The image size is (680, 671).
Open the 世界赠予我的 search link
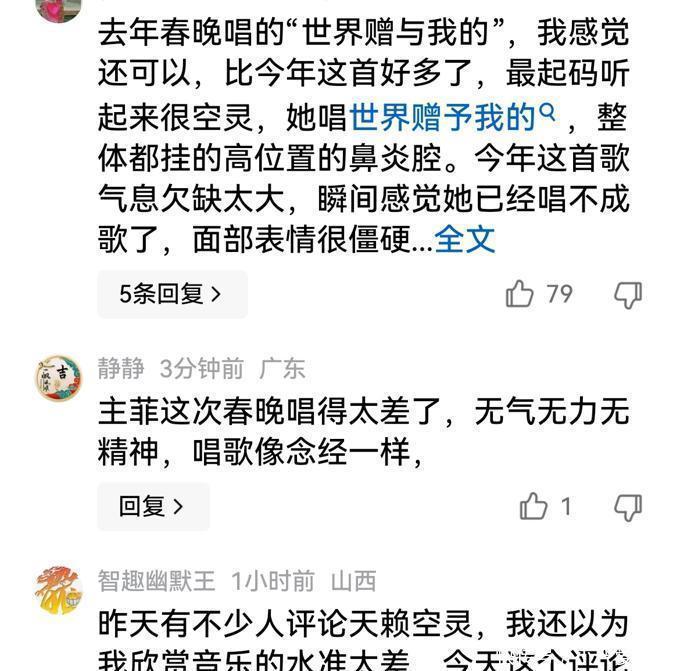click(452, 117)
